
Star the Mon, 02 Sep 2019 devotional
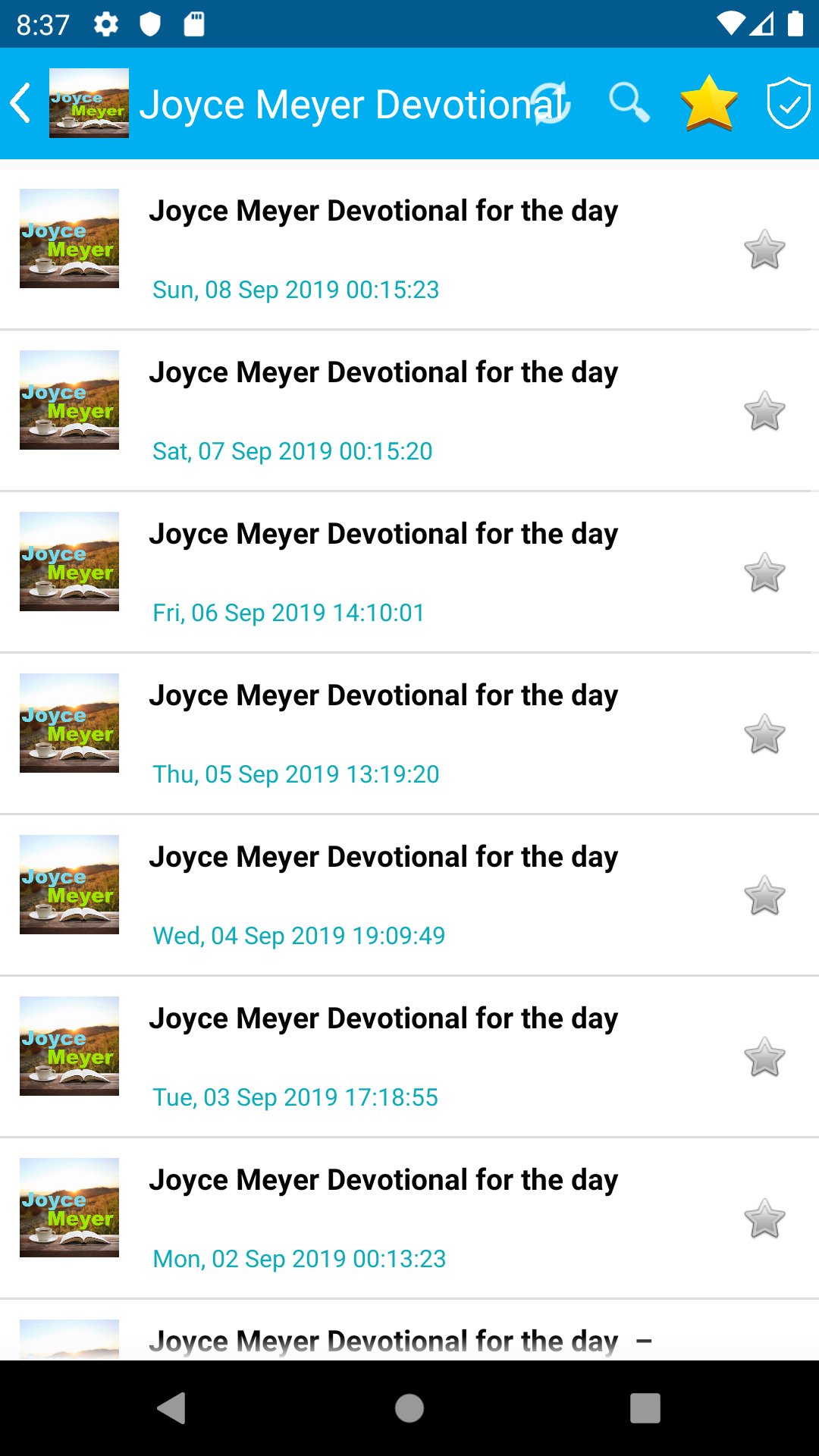764,1219
